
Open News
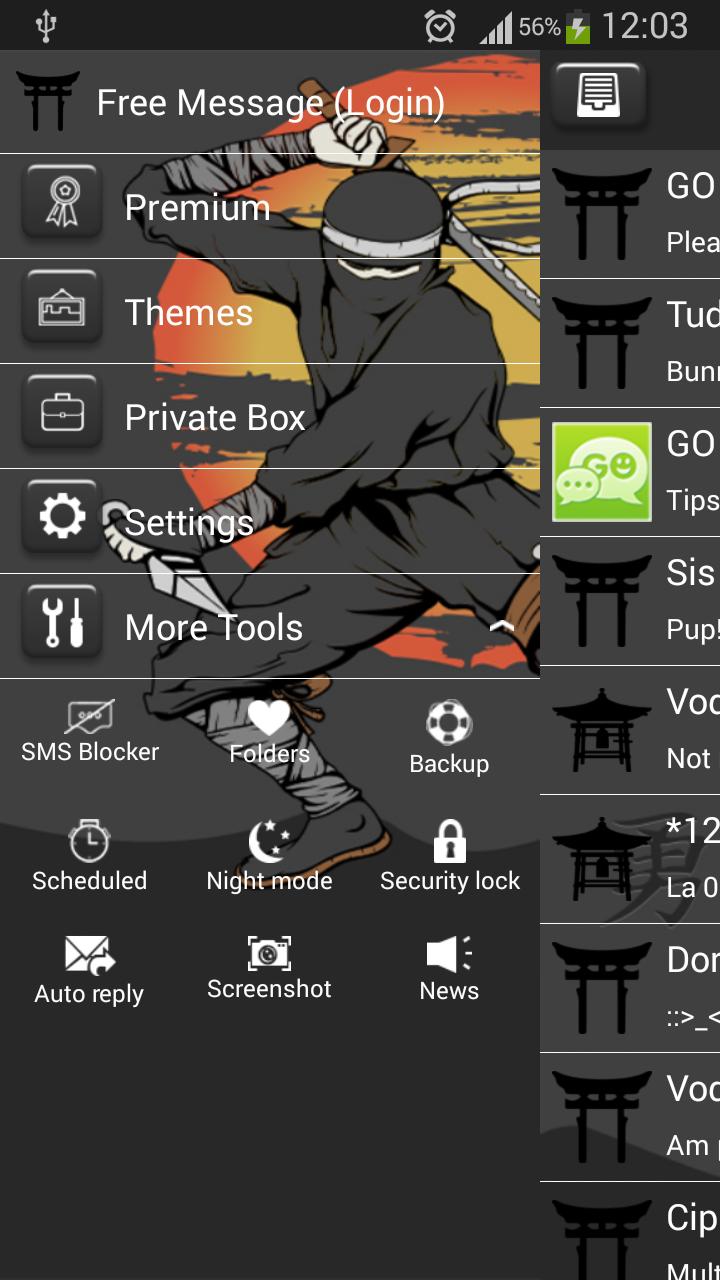[449, 968]
